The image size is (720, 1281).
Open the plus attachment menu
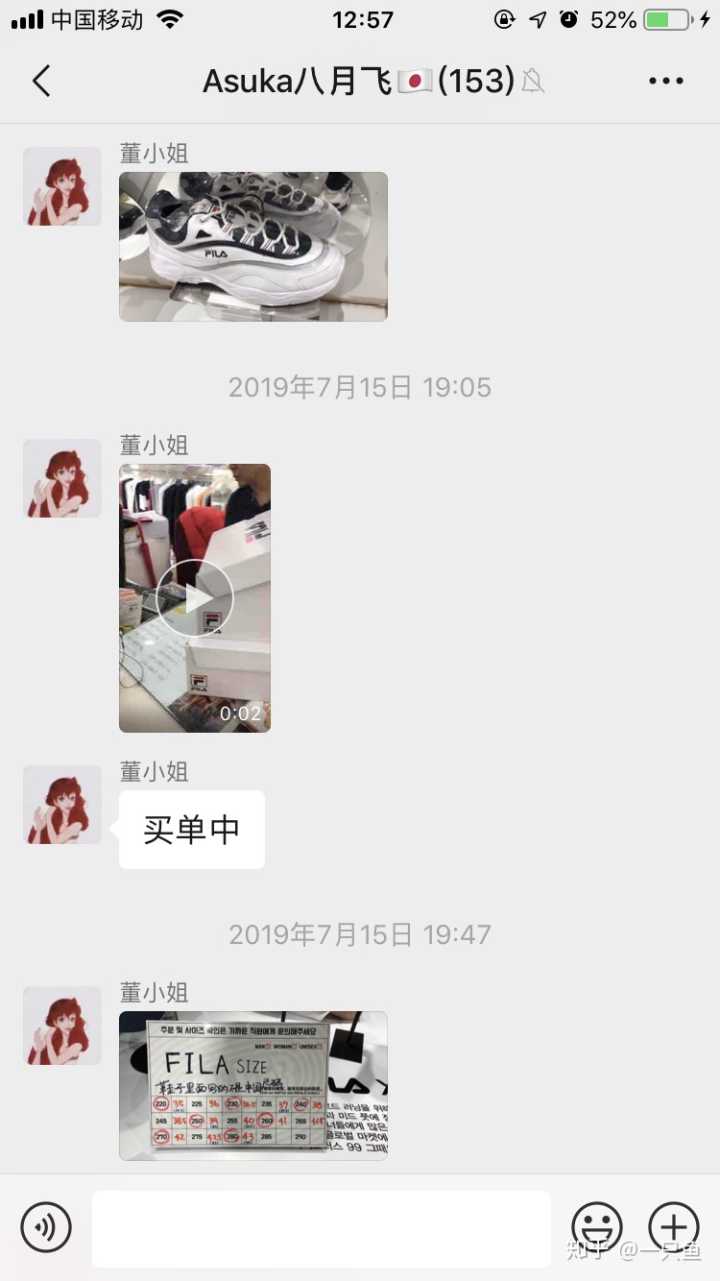[674, 1227]
